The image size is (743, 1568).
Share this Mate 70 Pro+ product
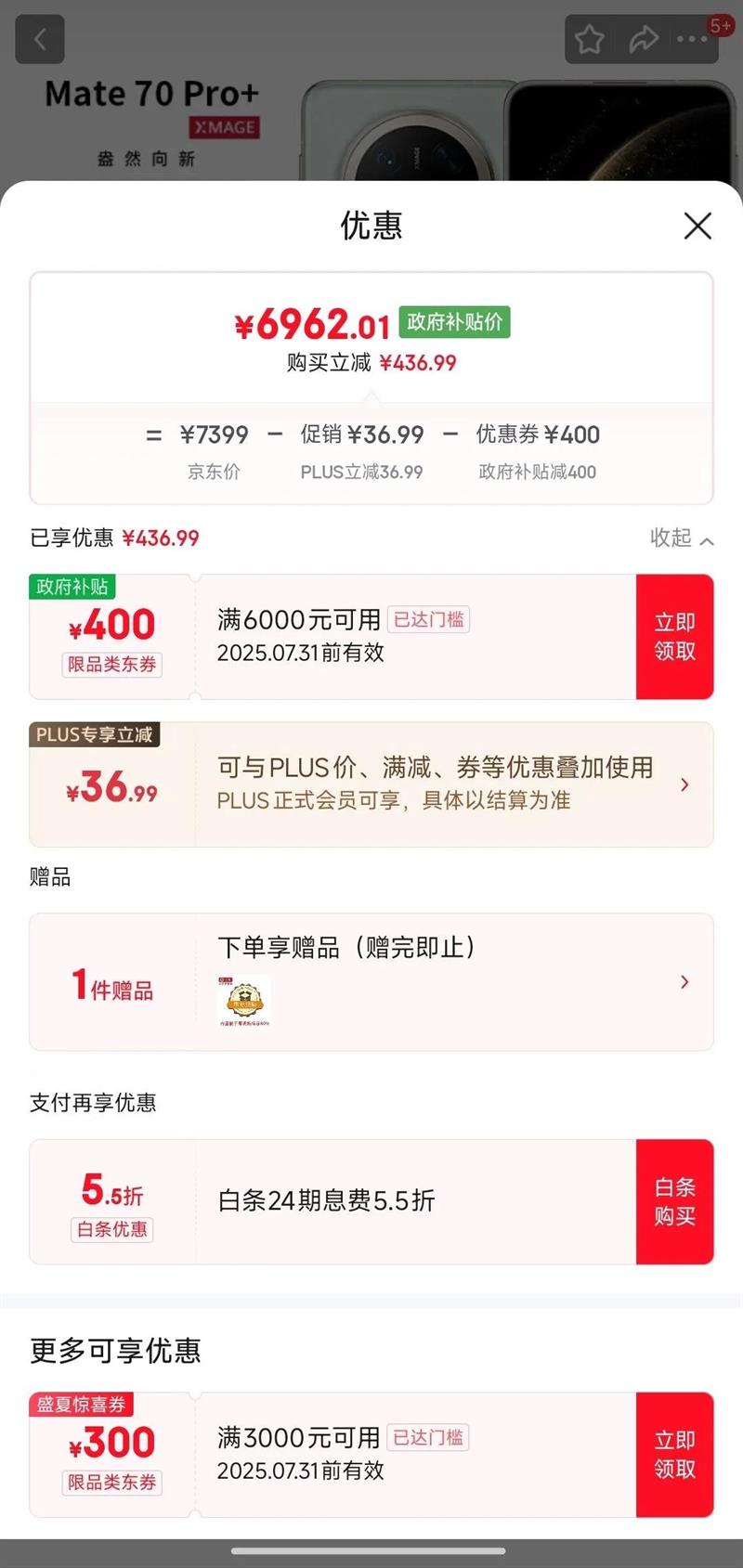click(x=643, y=39)
